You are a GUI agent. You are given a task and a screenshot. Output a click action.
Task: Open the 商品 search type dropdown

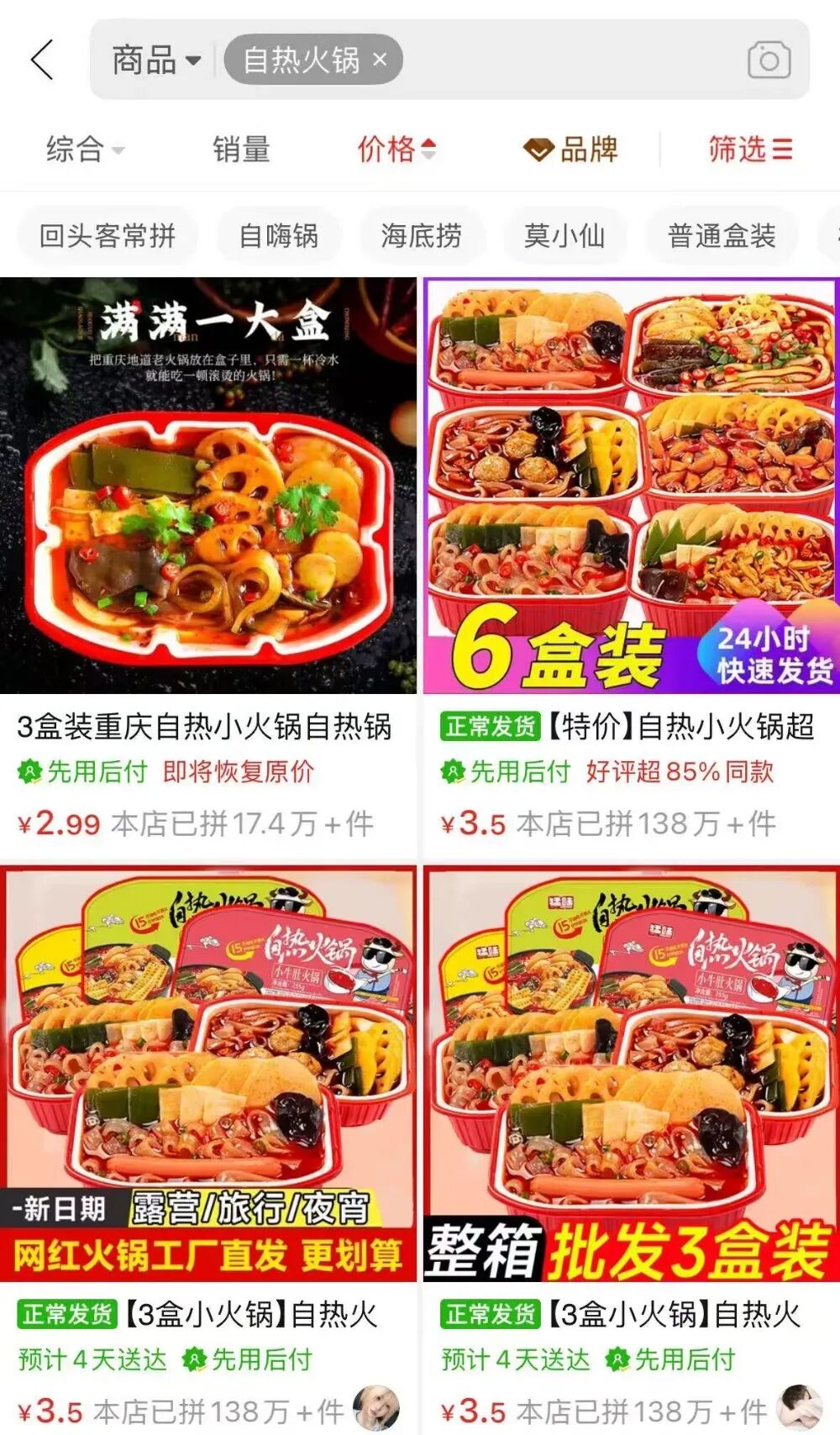(x=156, y=60)
